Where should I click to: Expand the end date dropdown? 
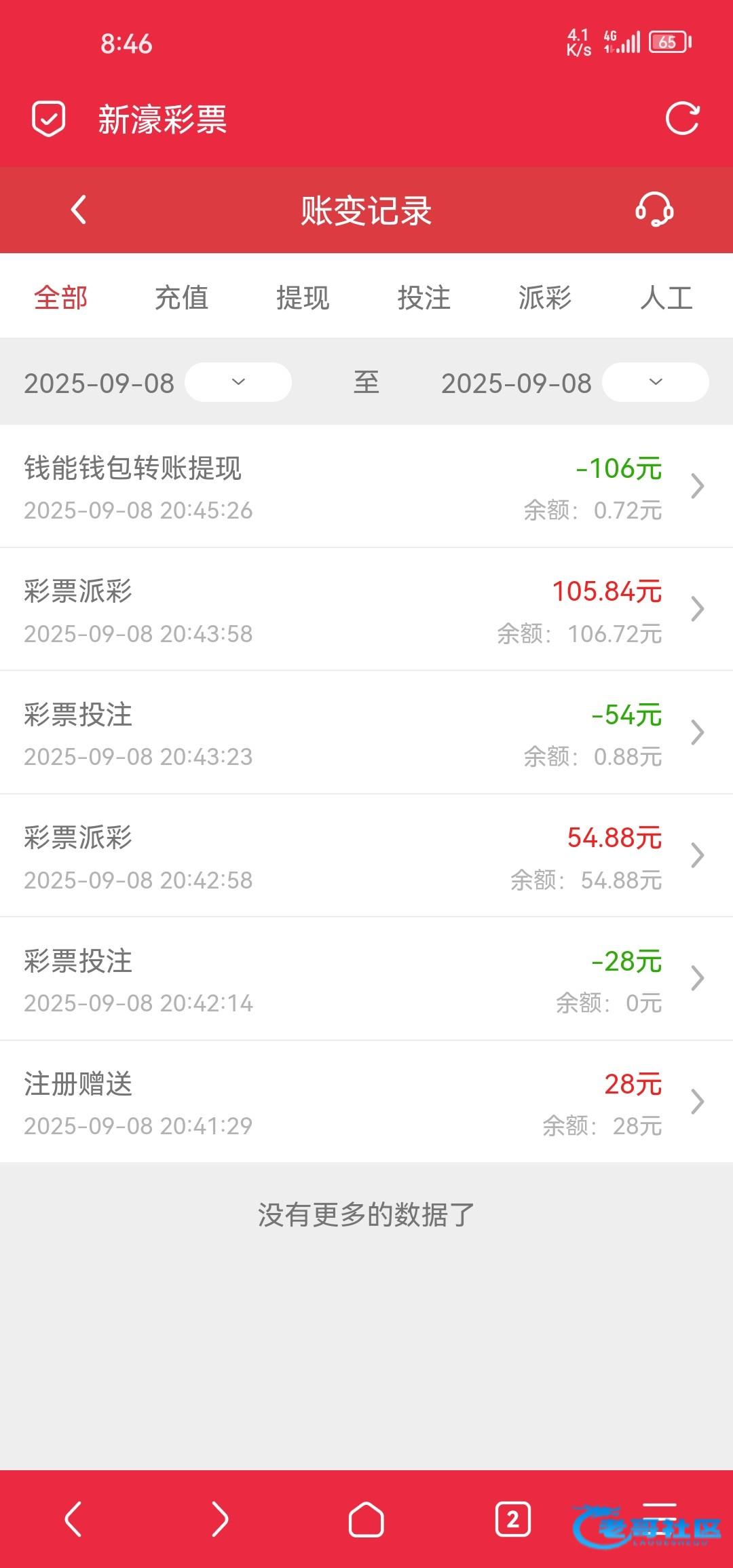(x=655, y=382)
